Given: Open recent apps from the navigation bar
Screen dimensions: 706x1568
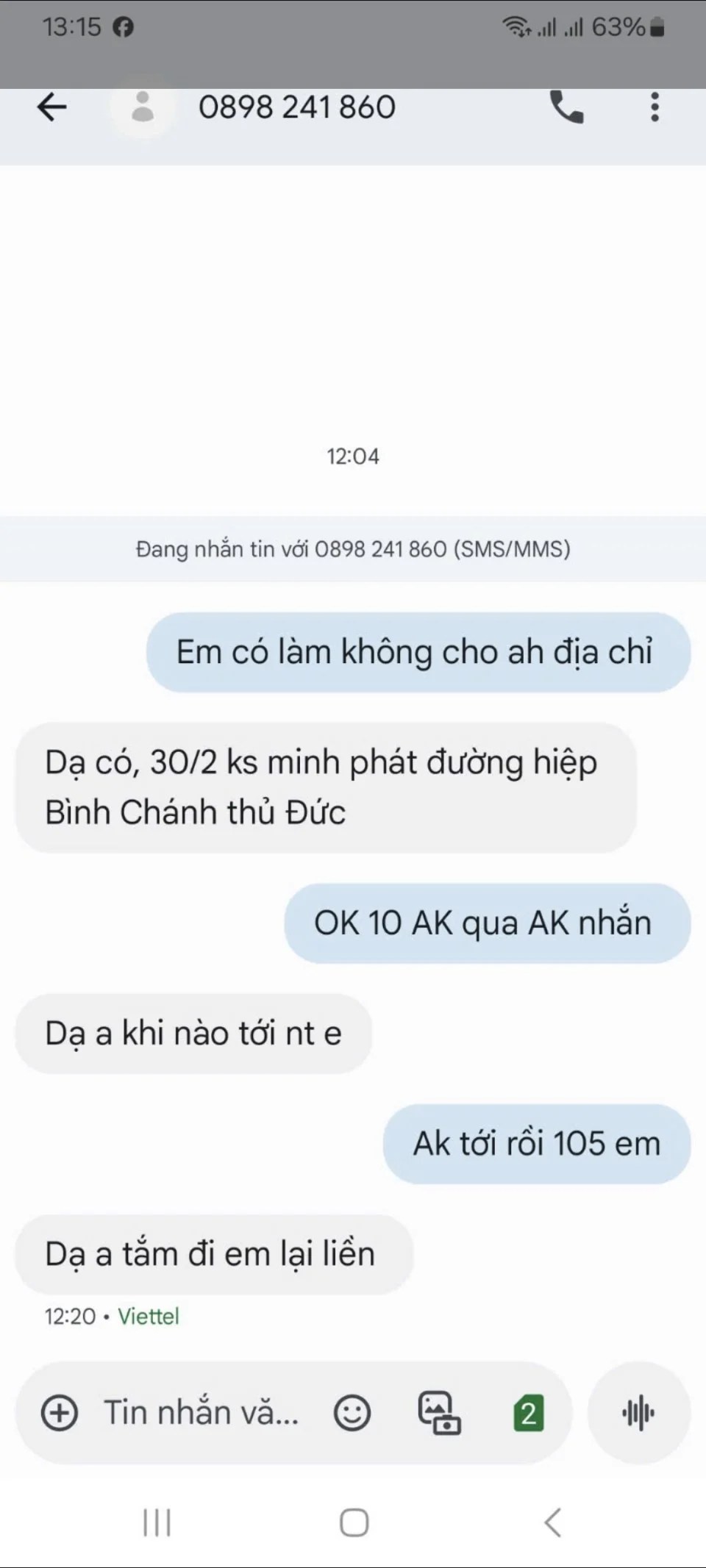Looking at the screenshot, I should (x=157, y=1522).
